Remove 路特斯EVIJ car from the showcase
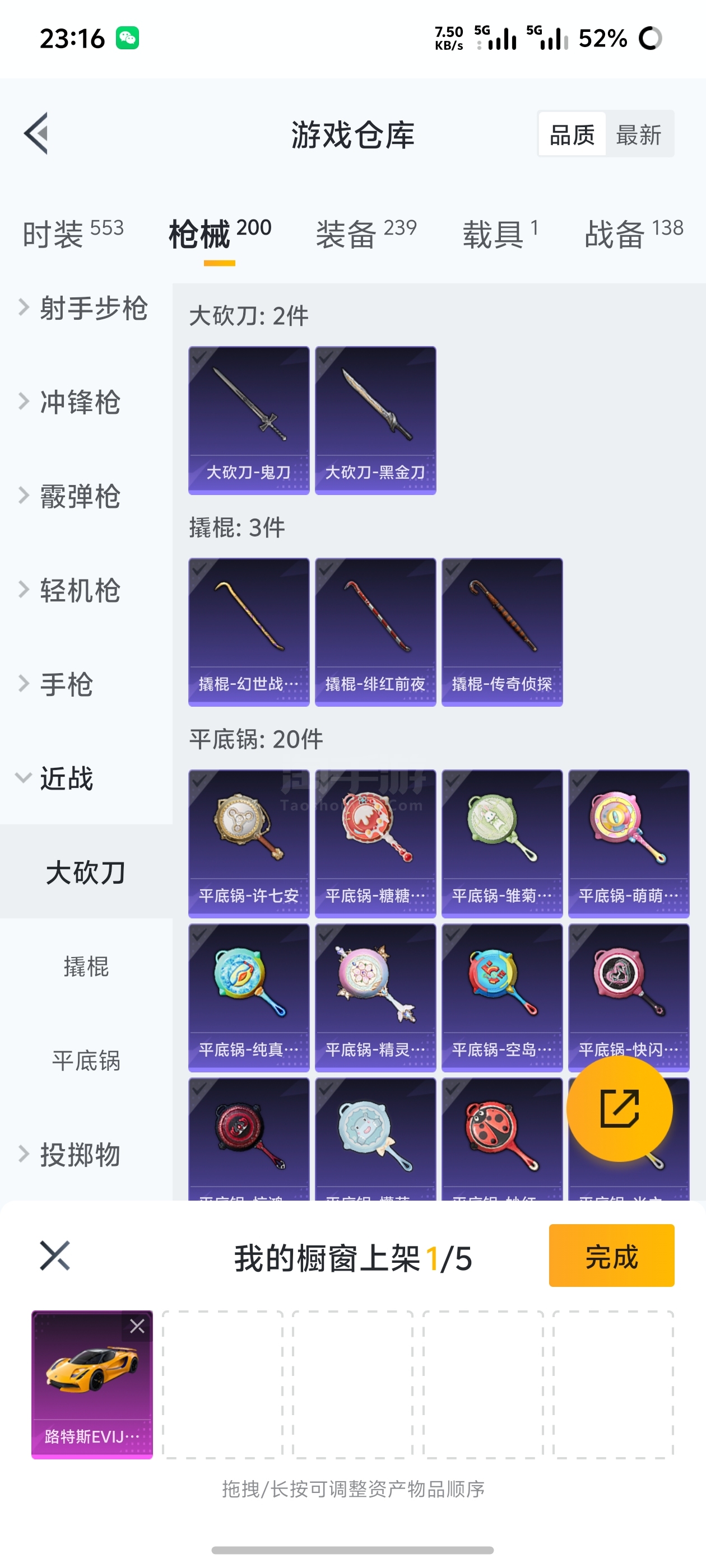The image size is (706, 1568). point(137,1326)
